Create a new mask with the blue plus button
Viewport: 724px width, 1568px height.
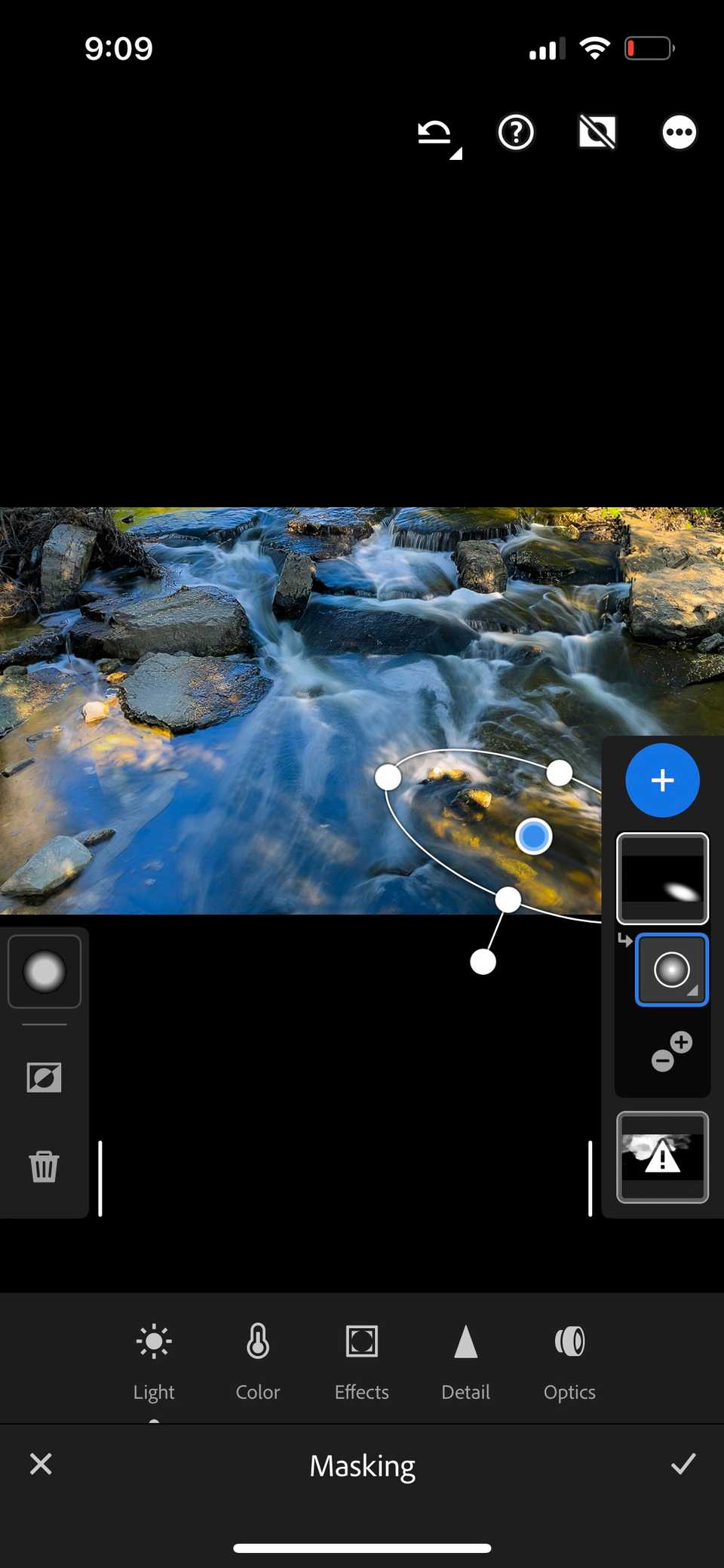click(x=661, y=780)
